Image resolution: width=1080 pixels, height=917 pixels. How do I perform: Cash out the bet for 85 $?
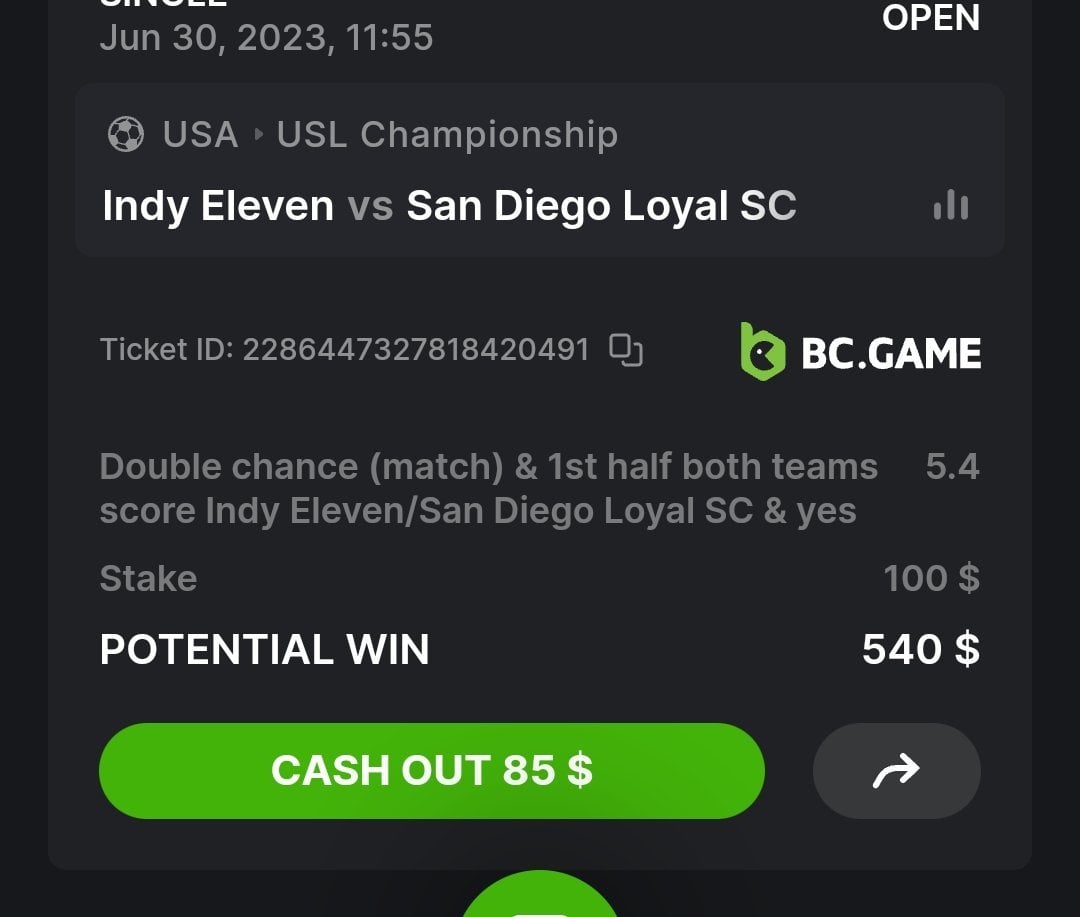431,771
